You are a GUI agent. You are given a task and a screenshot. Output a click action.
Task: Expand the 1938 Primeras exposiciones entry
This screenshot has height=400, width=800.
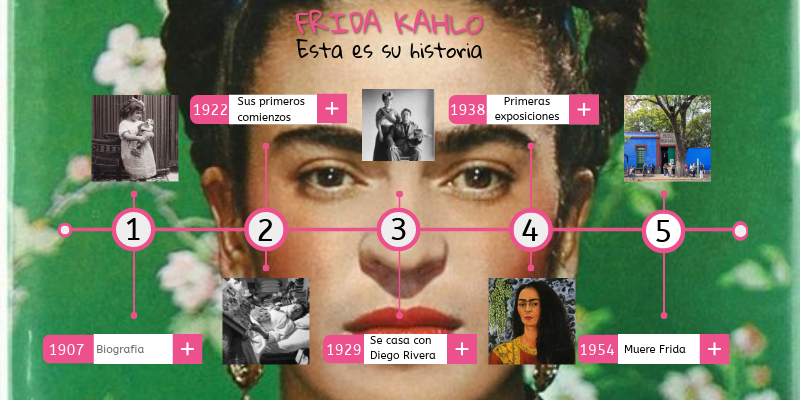click(x=584, y=109)
